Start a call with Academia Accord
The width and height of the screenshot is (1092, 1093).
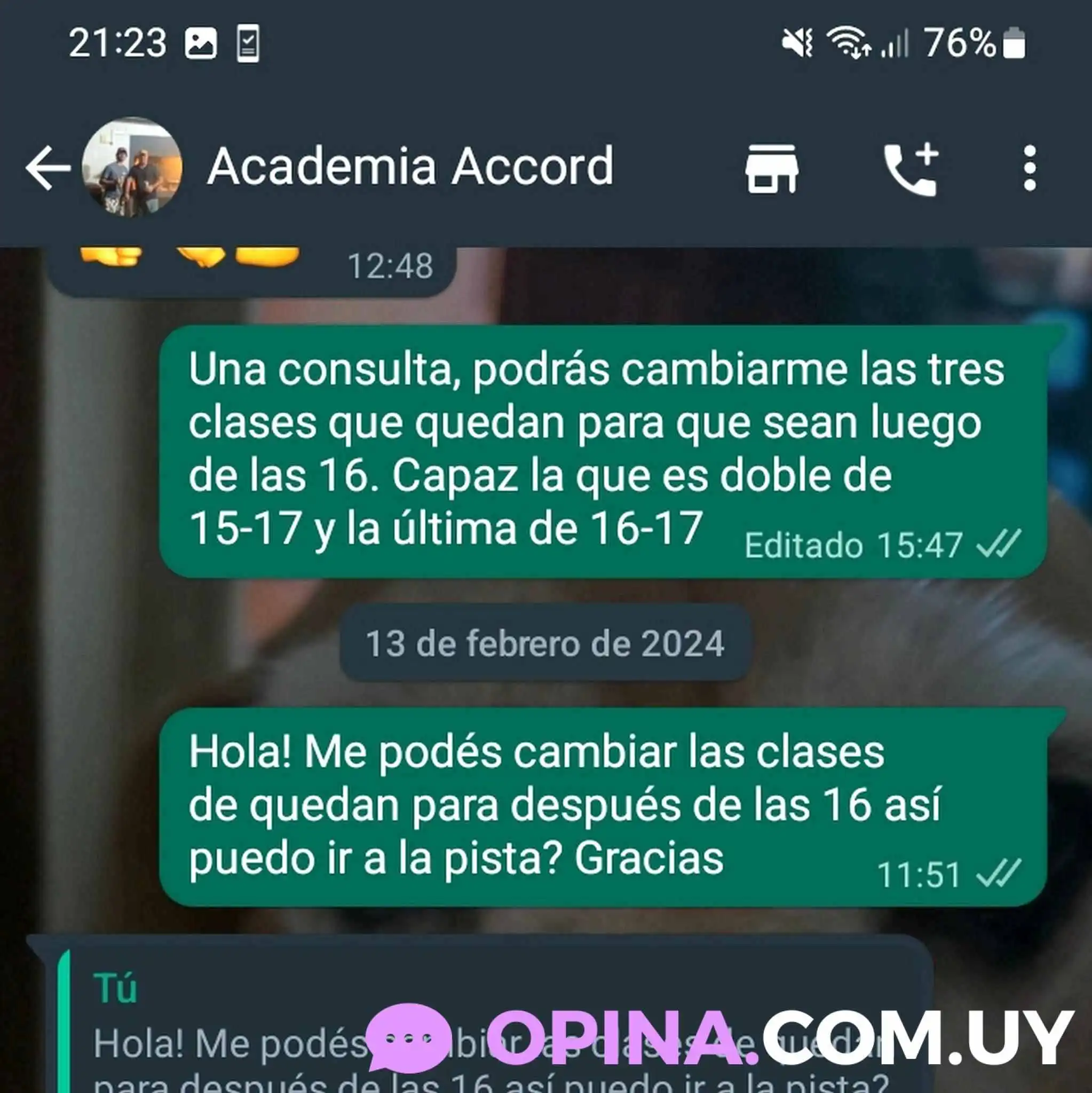911,169
